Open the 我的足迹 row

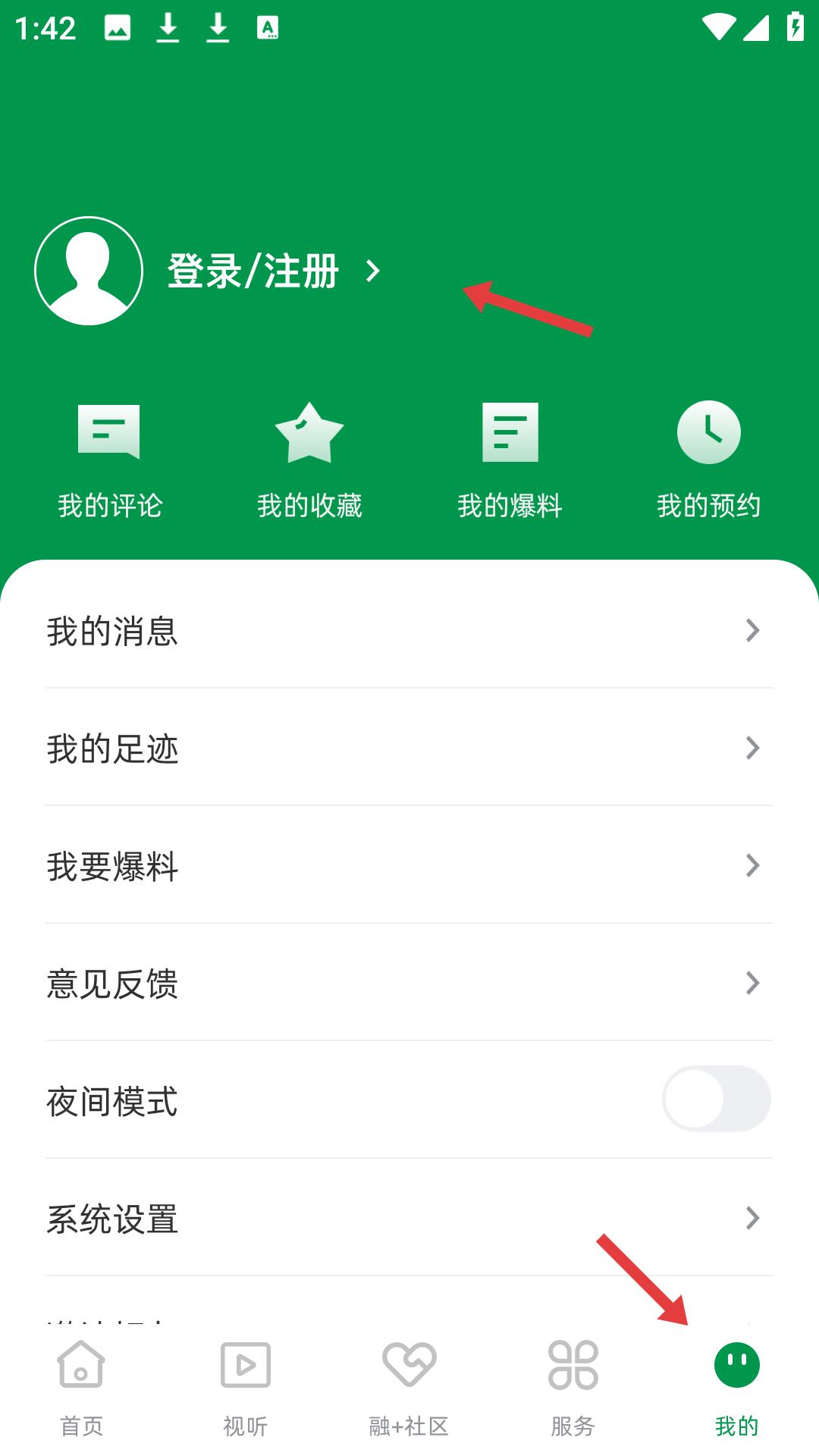409,748
